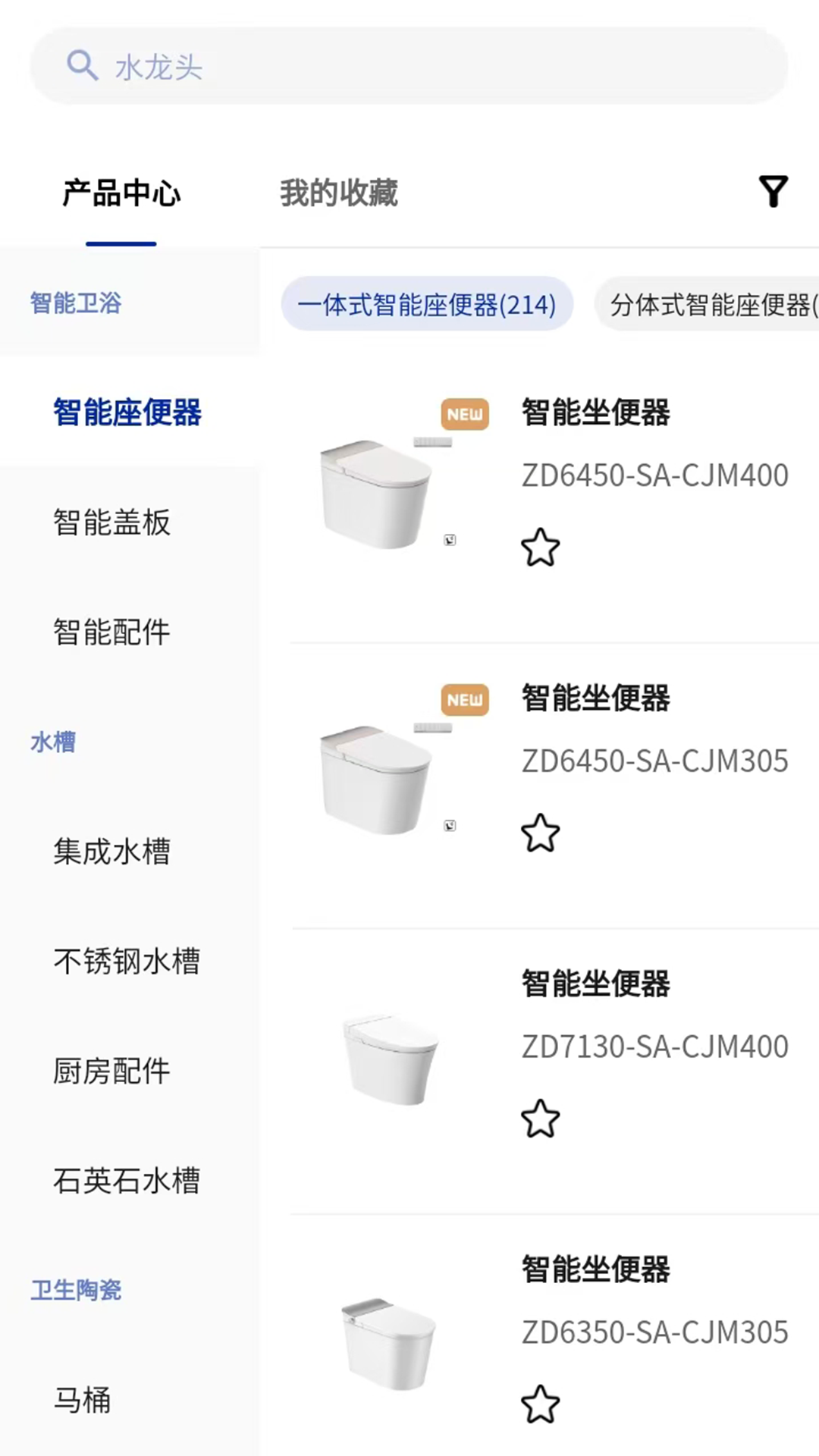819x1456 pixels.
Task: Expand the 智能卫浴 category section
Action: pos(76,303)
